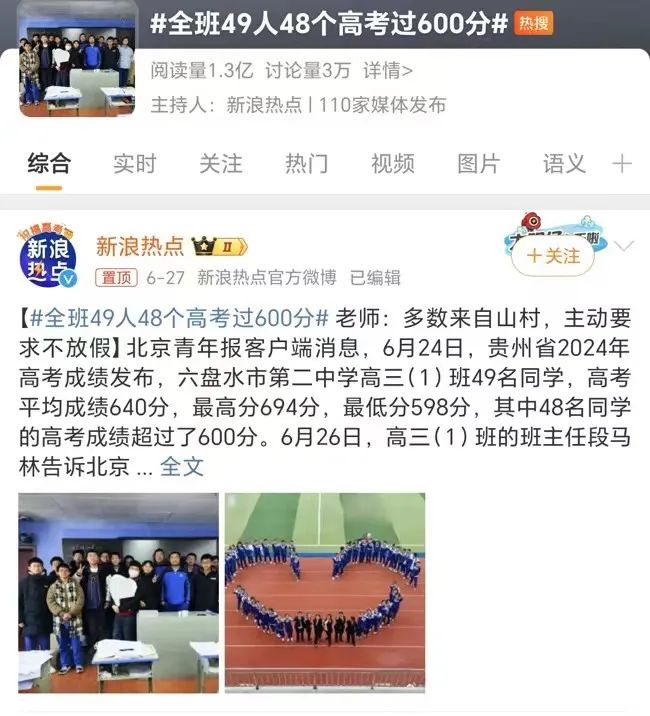This screenshot has height=716, width=650.
Task: Tap the plus icon to edit tabs
Action: [x=622, y=164]
